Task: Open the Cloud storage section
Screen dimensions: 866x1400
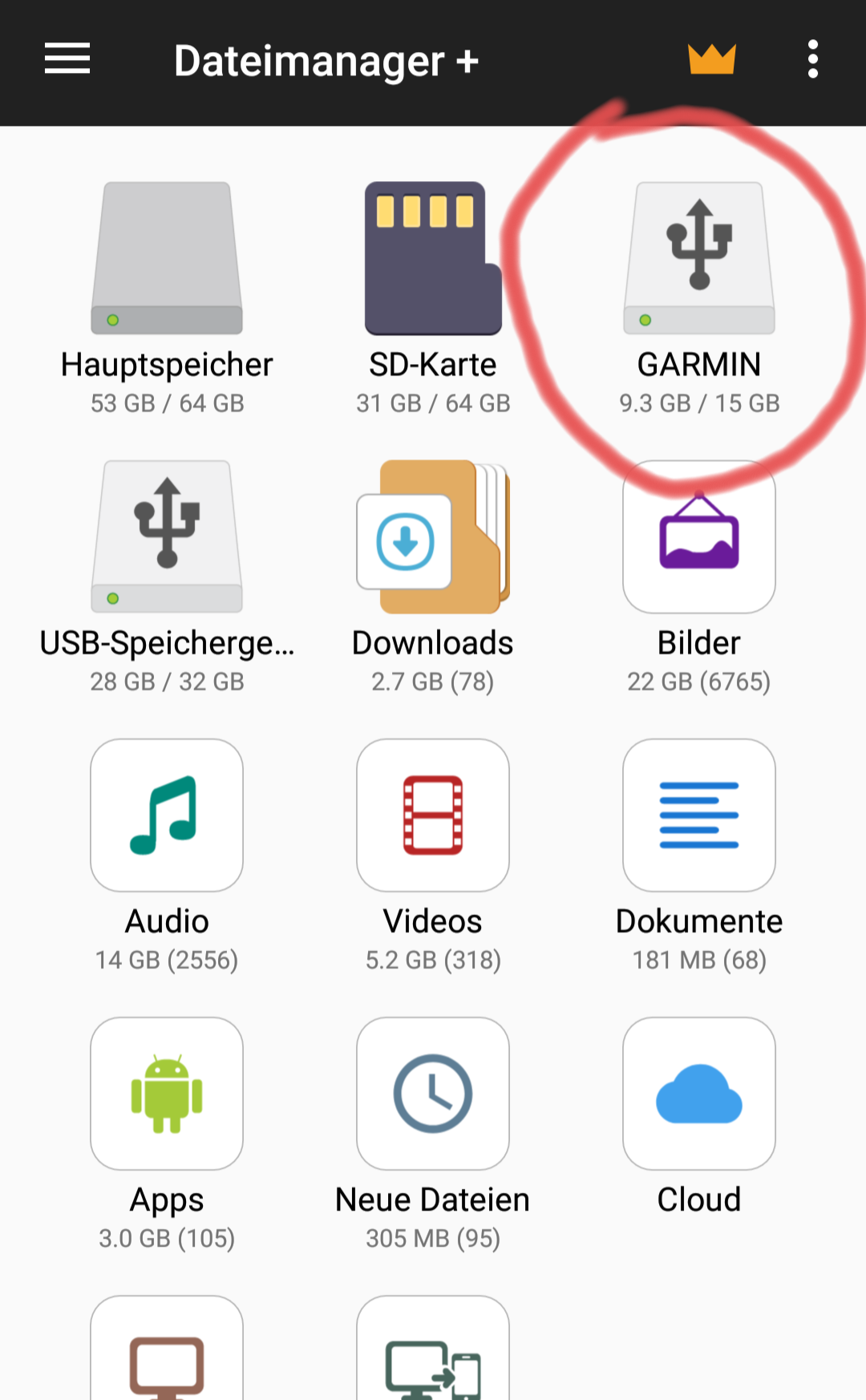Action: 699,1093
